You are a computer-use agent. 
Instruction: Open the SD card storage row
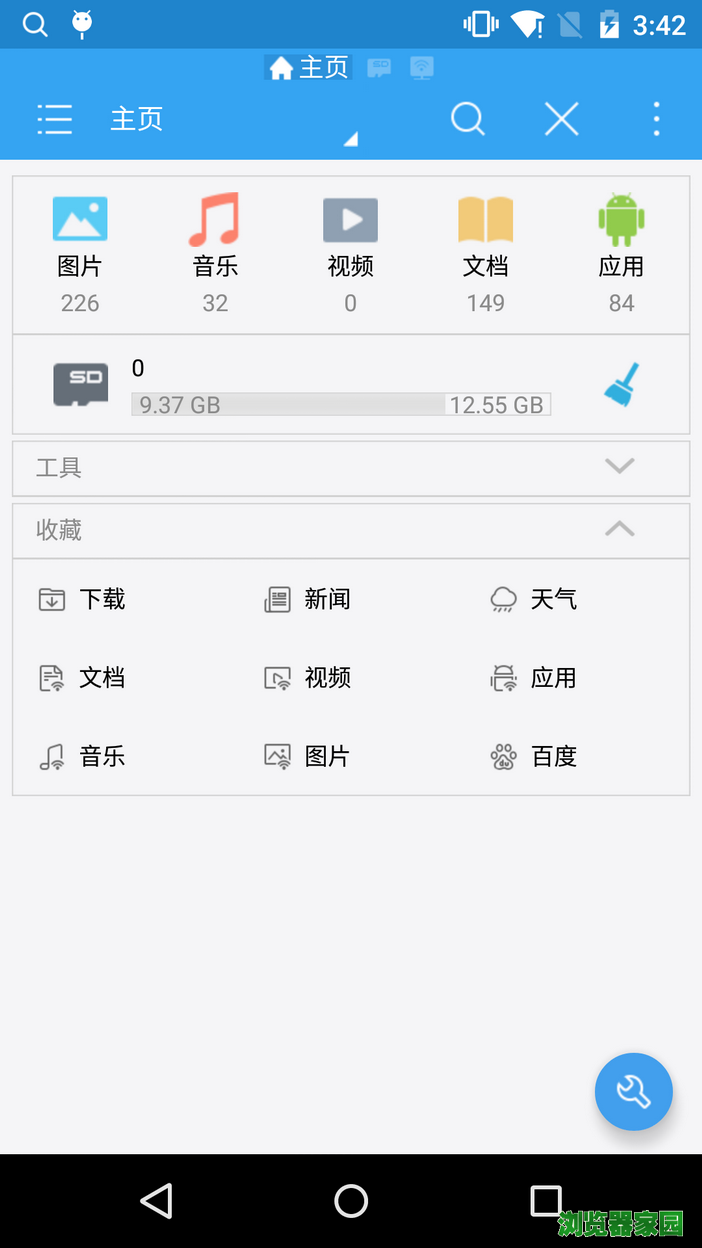(340, 386)
